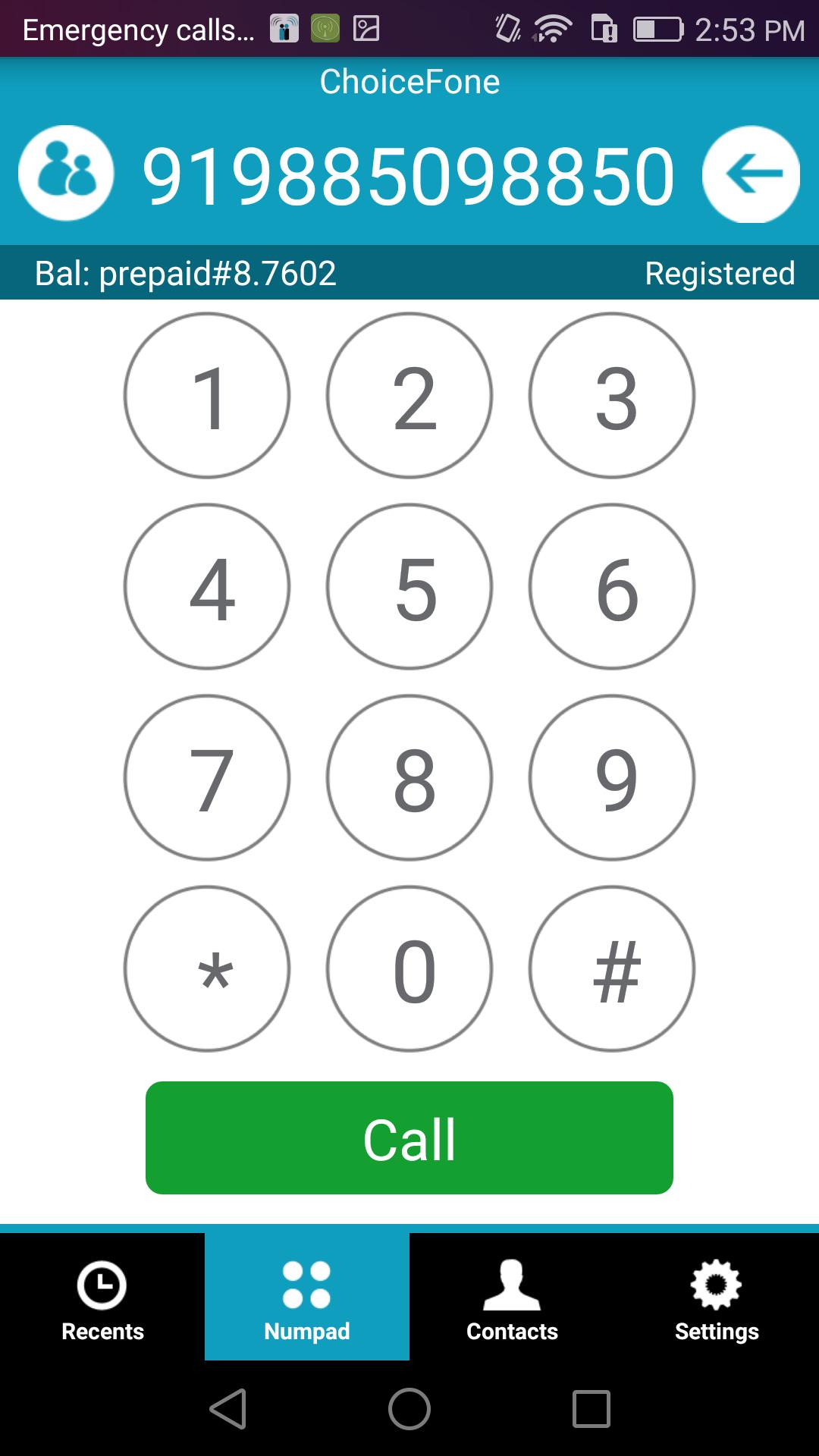This screenshot has height=1456, width=819.
Task: Type digit 6 using the keypad
Action: [x=612, y=587]
